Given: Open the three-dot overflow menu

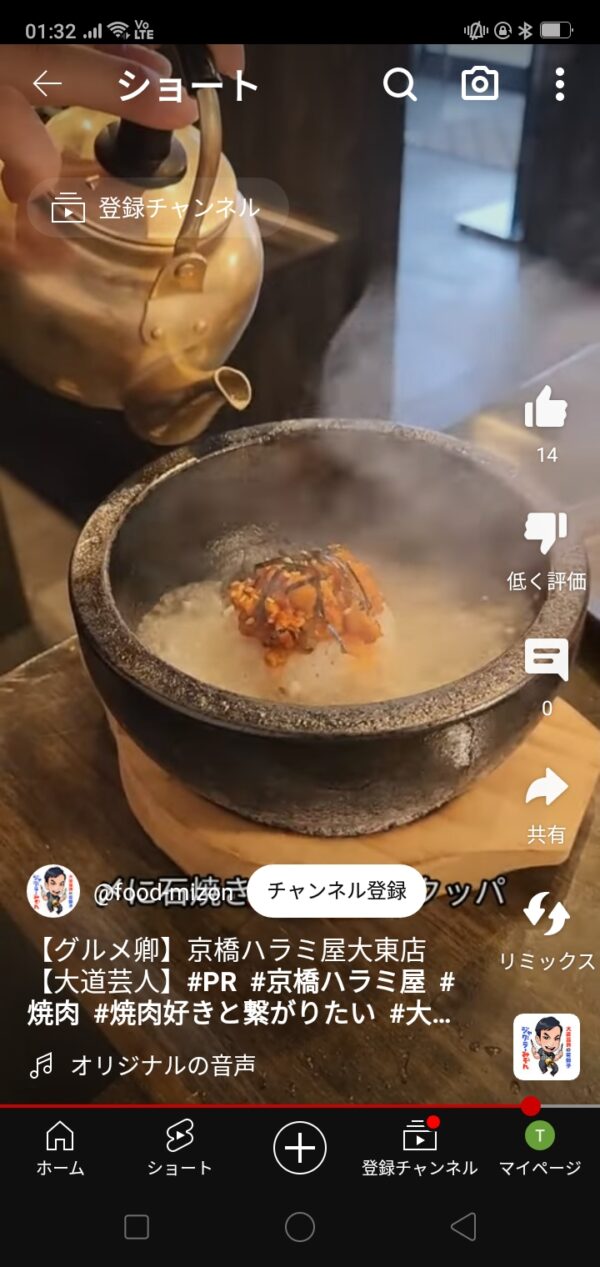Looking at the screenshot, I should pos(560,85).
